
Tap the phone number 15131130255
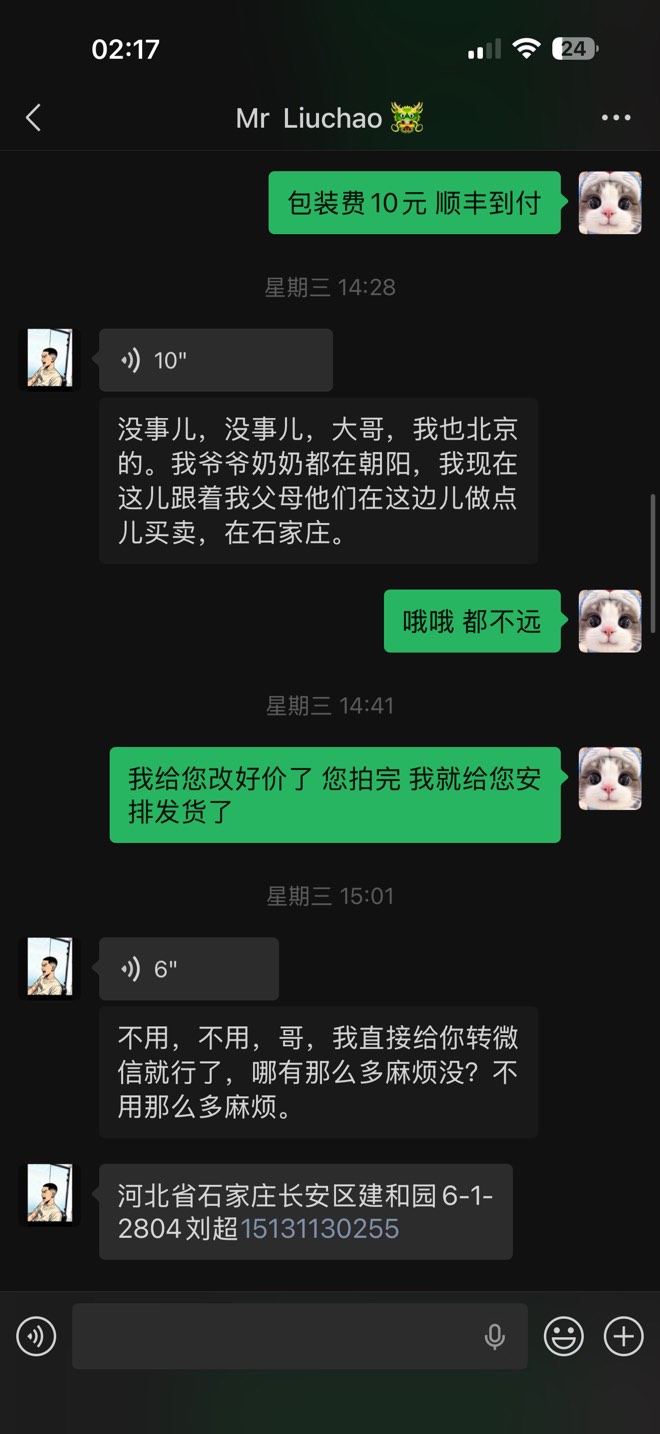pyautogui.click(x=320, y=1228)
